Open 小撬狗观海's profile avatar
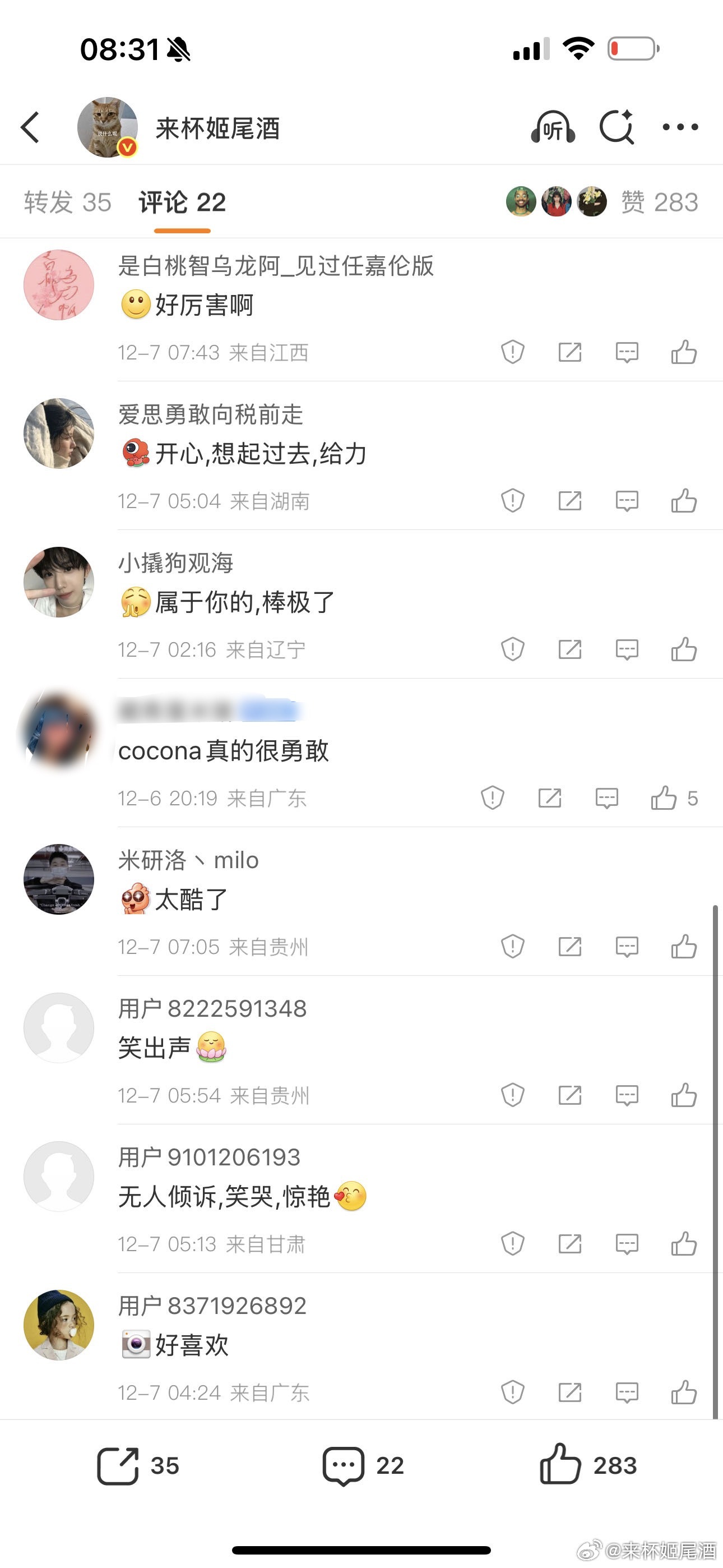The image size is (723, 1568). point(59,582)
